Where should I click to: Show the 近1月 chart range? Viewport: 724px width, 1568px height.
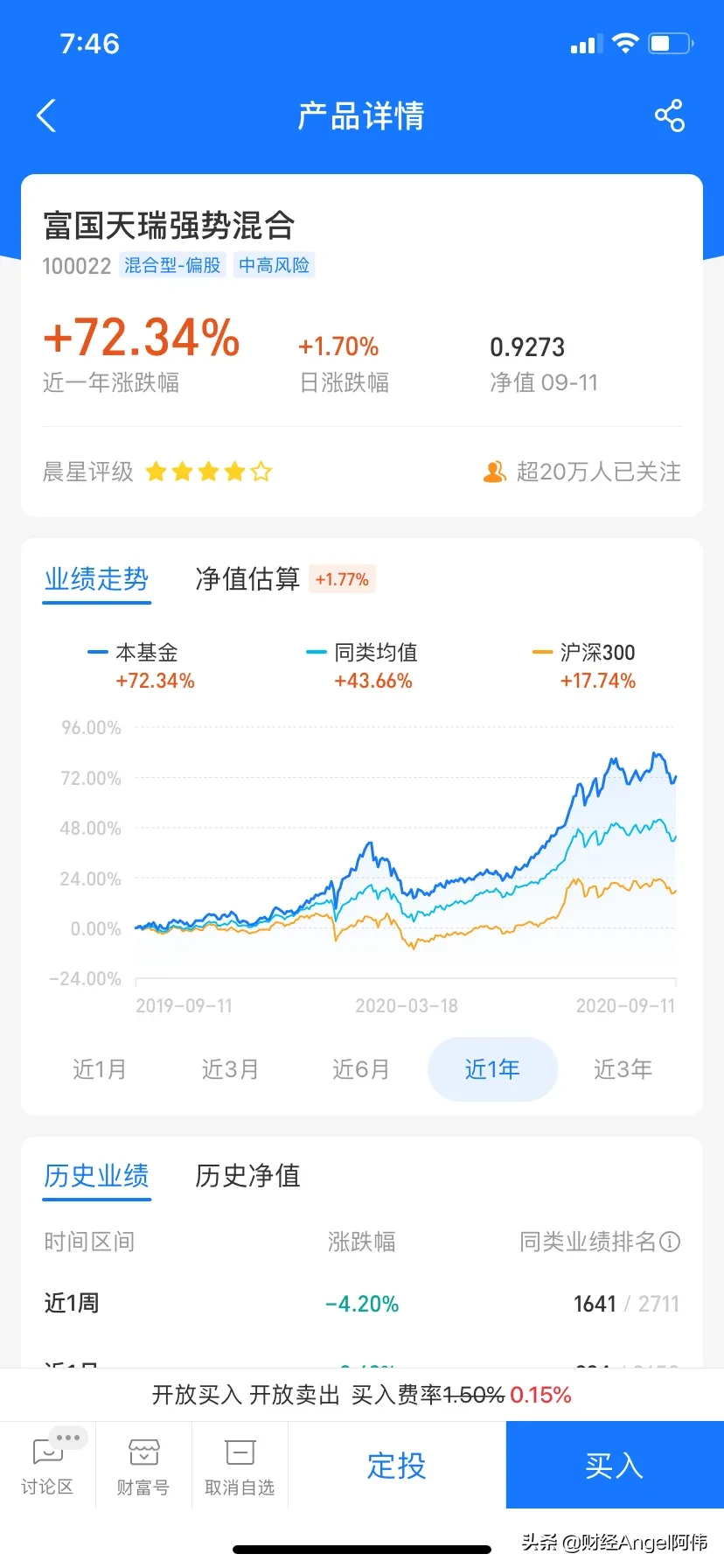(x=100, y=1069)
